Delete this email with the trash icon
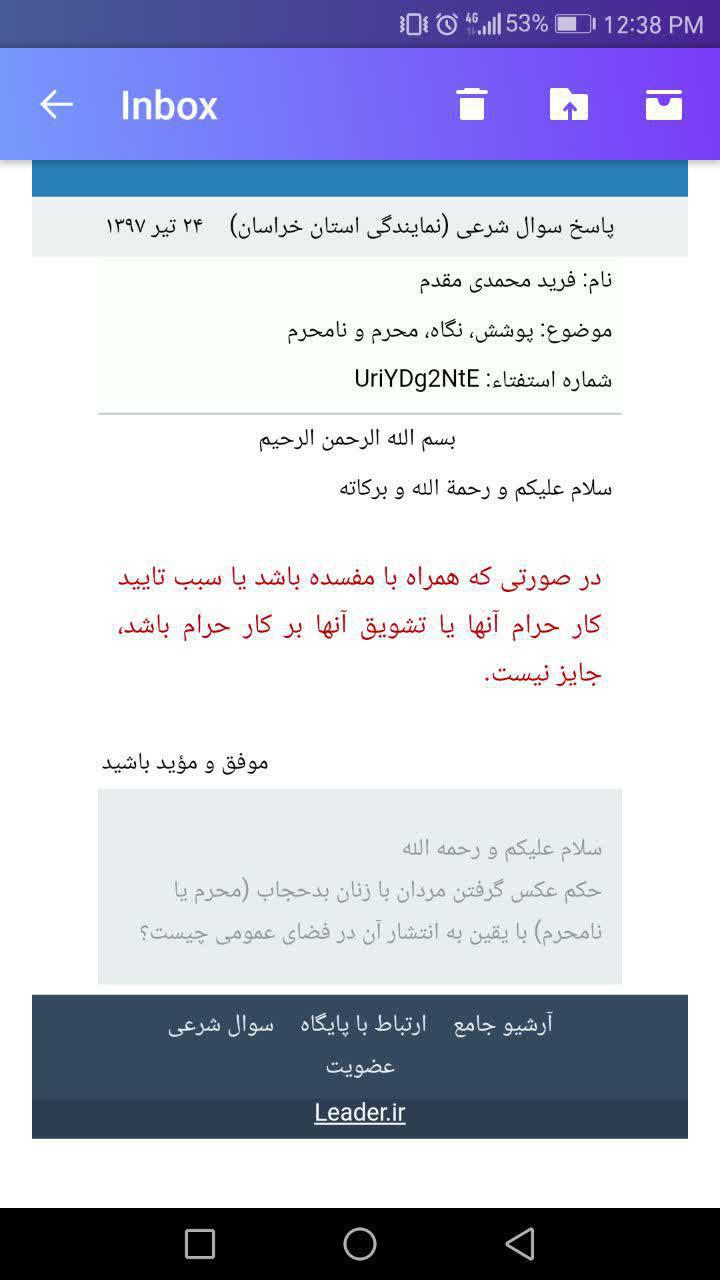The image size is (720, 1280). [472, 104]
